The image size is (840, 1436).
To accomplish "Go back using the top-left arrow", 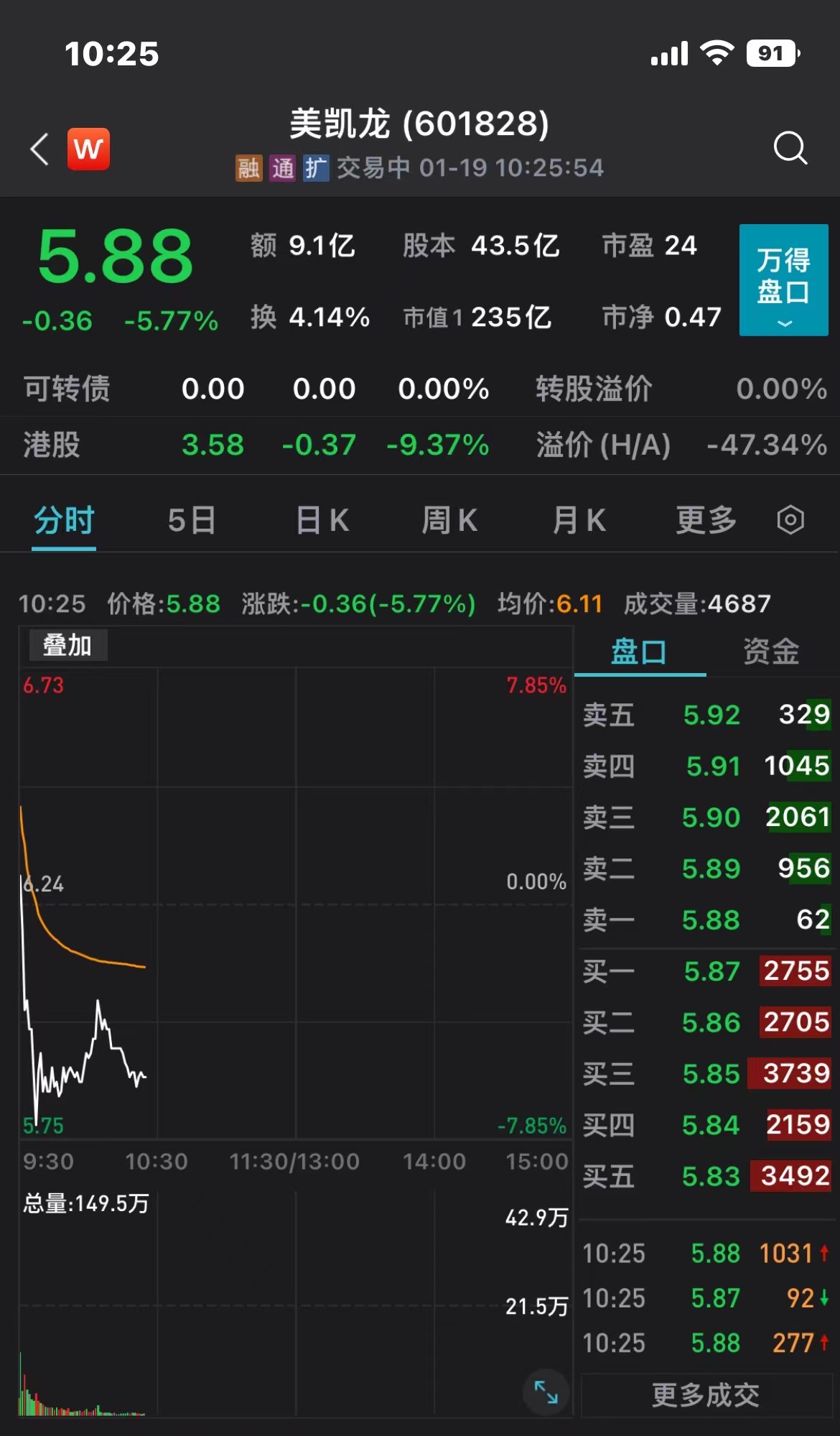I will pos(40,149).
